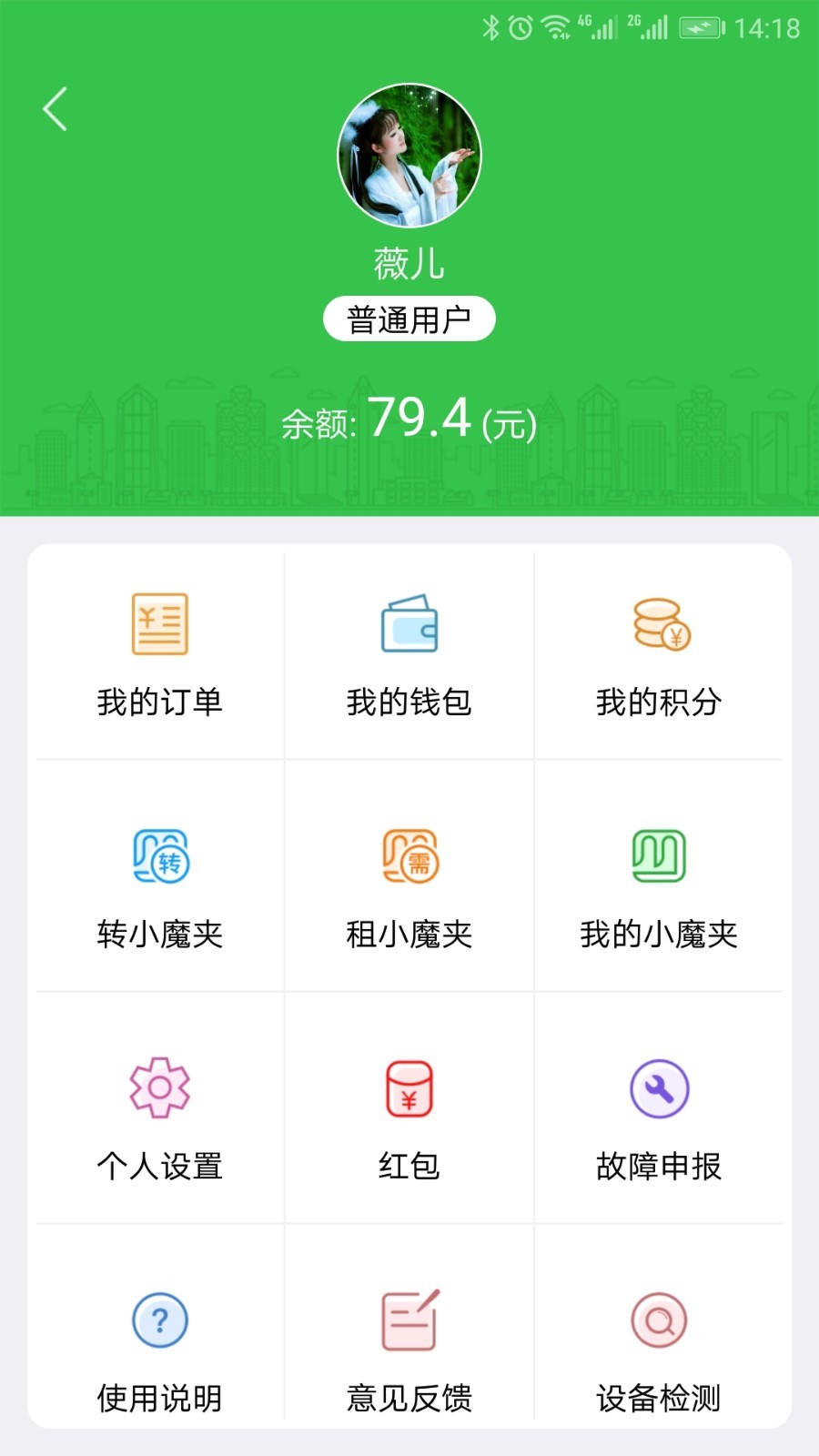This screenshot has width=819, height=1456.
Task: Tap the 我的钱包 text label
Action: point(409,702)
